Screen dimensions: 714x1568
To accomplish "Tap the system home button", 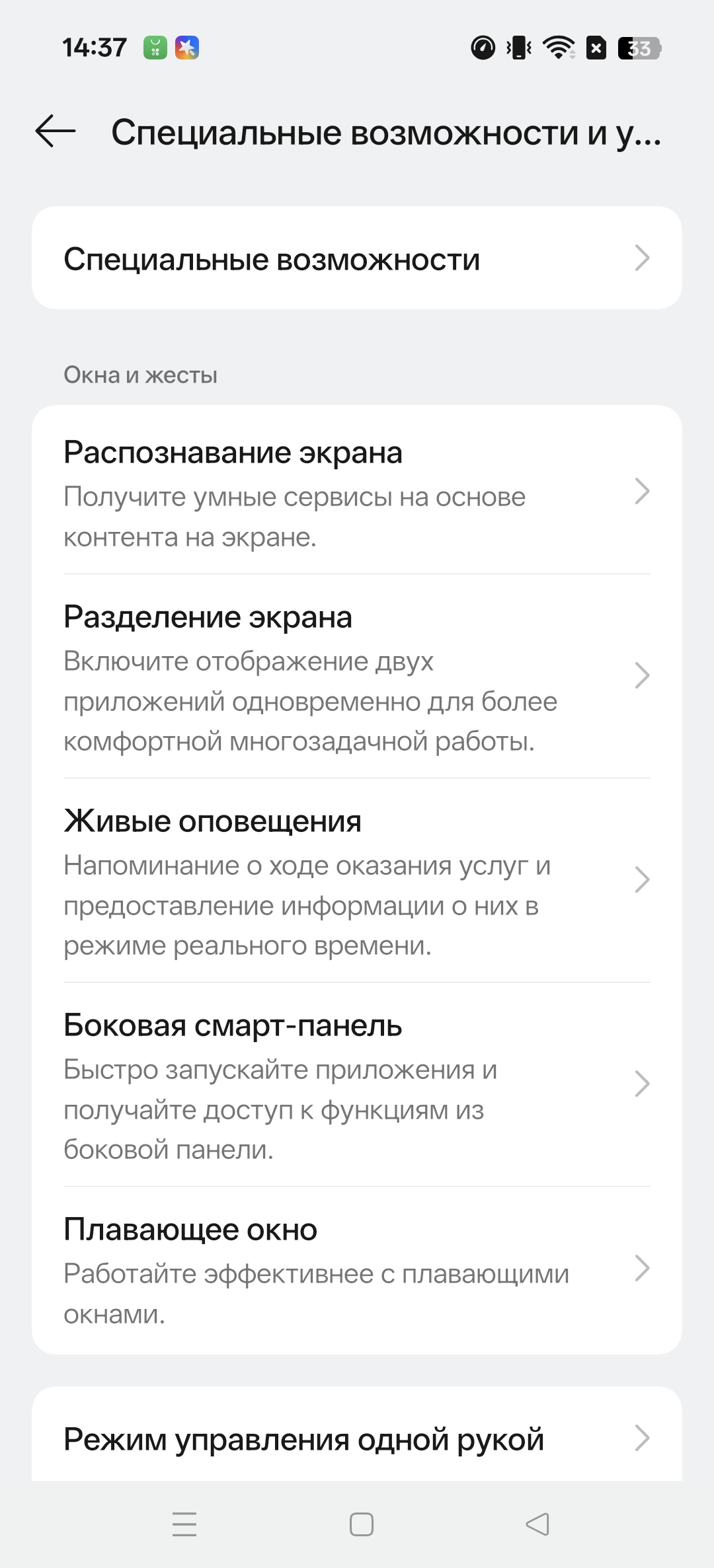I will tap(361, 1525).
